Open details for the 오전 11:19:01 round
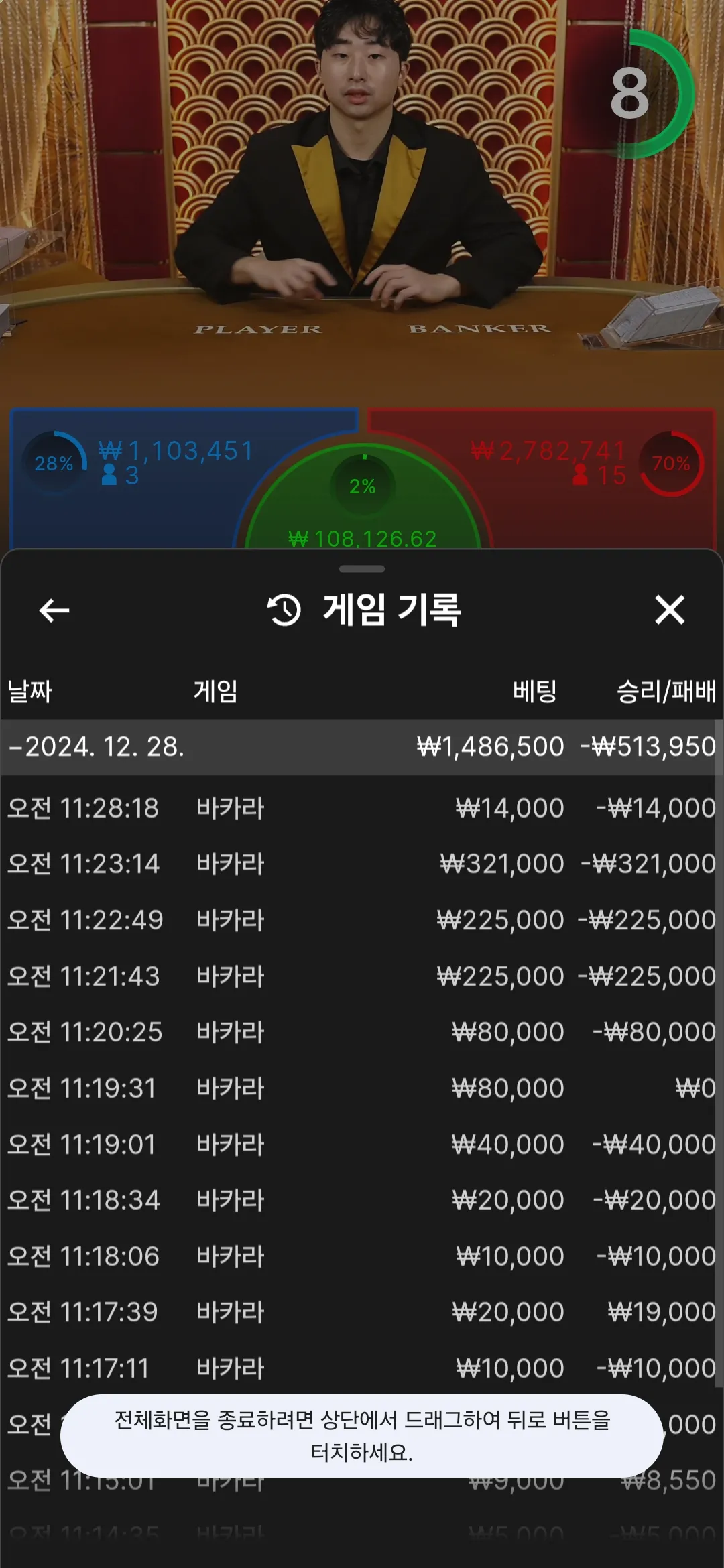 (362, 1145)
